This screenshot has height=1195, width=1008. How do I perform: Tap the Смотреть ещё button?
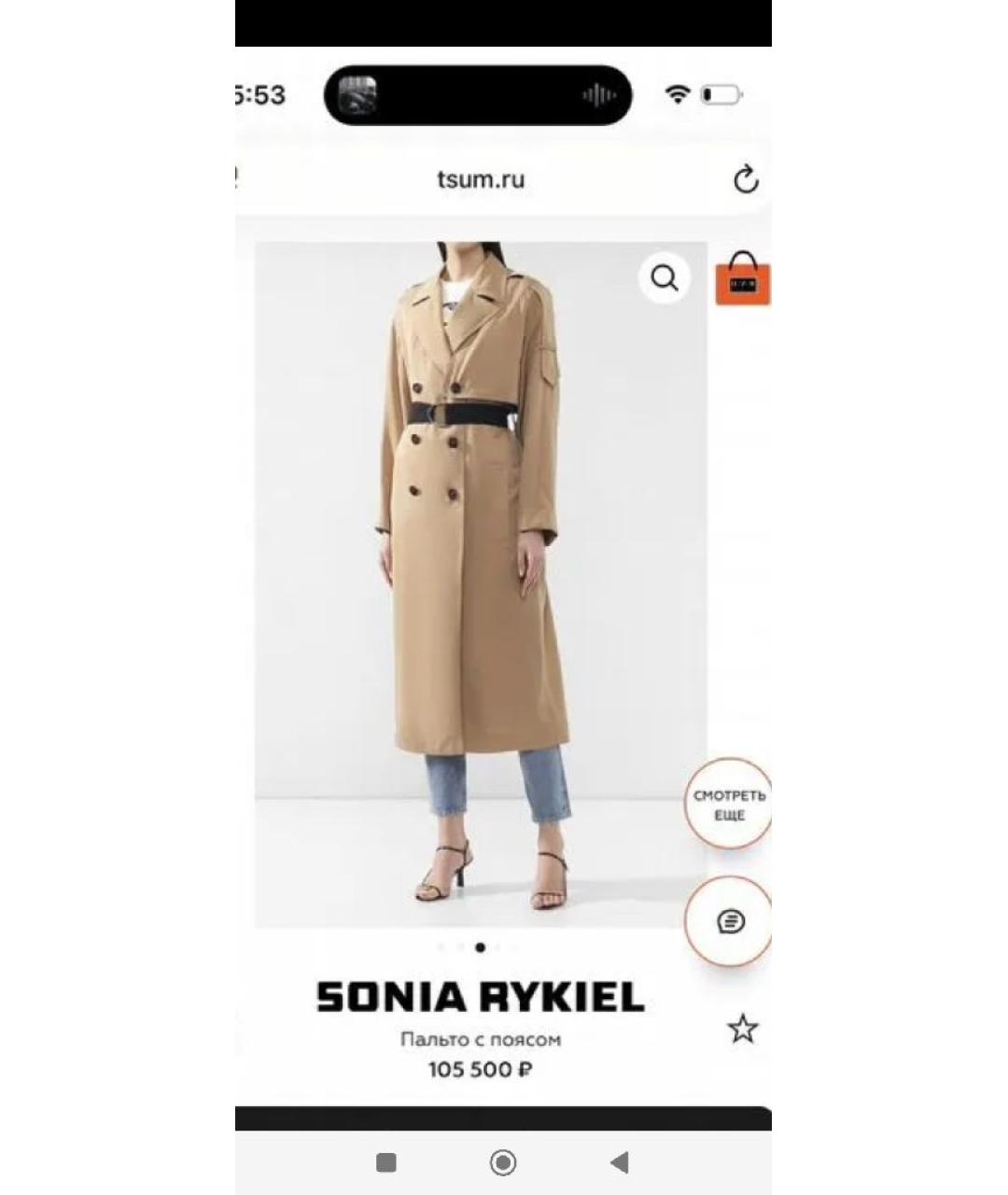[x=729, y=804]
